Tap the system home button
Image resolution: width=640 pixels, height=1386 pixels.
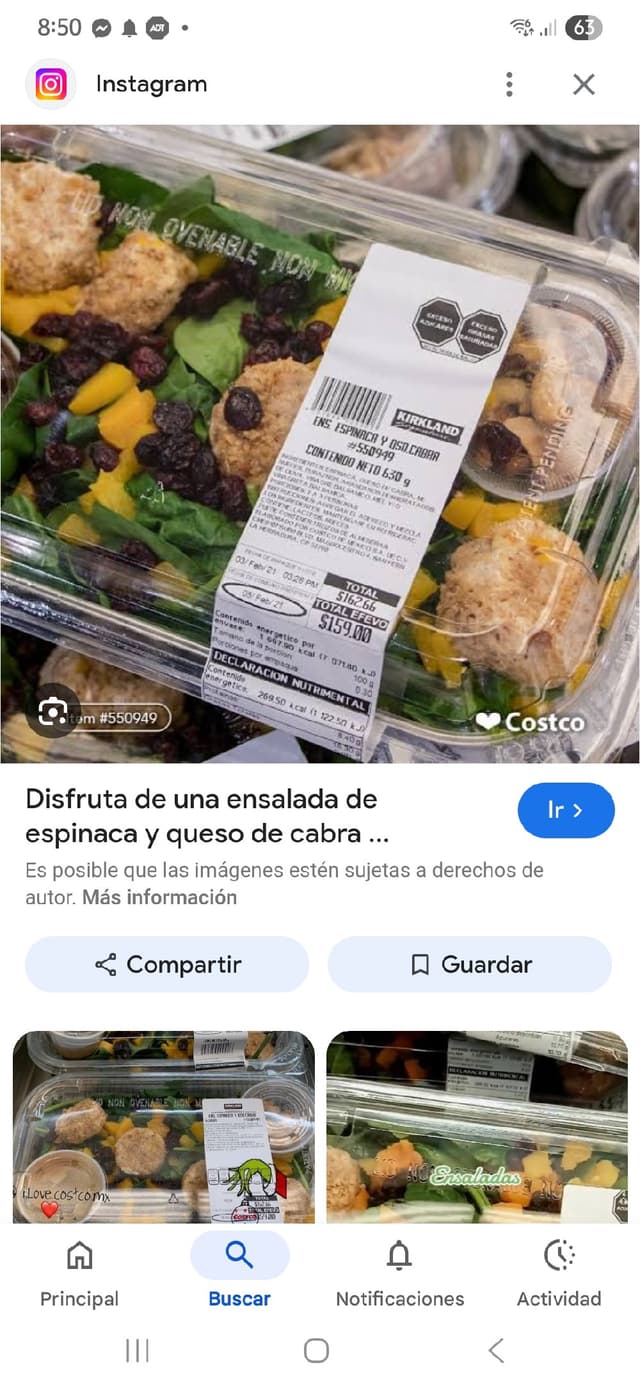316,1351
